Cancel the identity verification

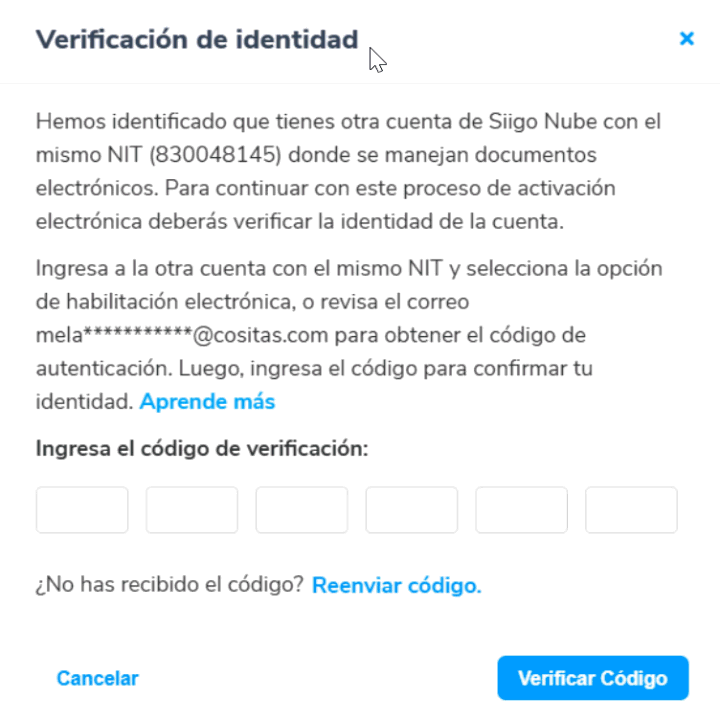97,678
